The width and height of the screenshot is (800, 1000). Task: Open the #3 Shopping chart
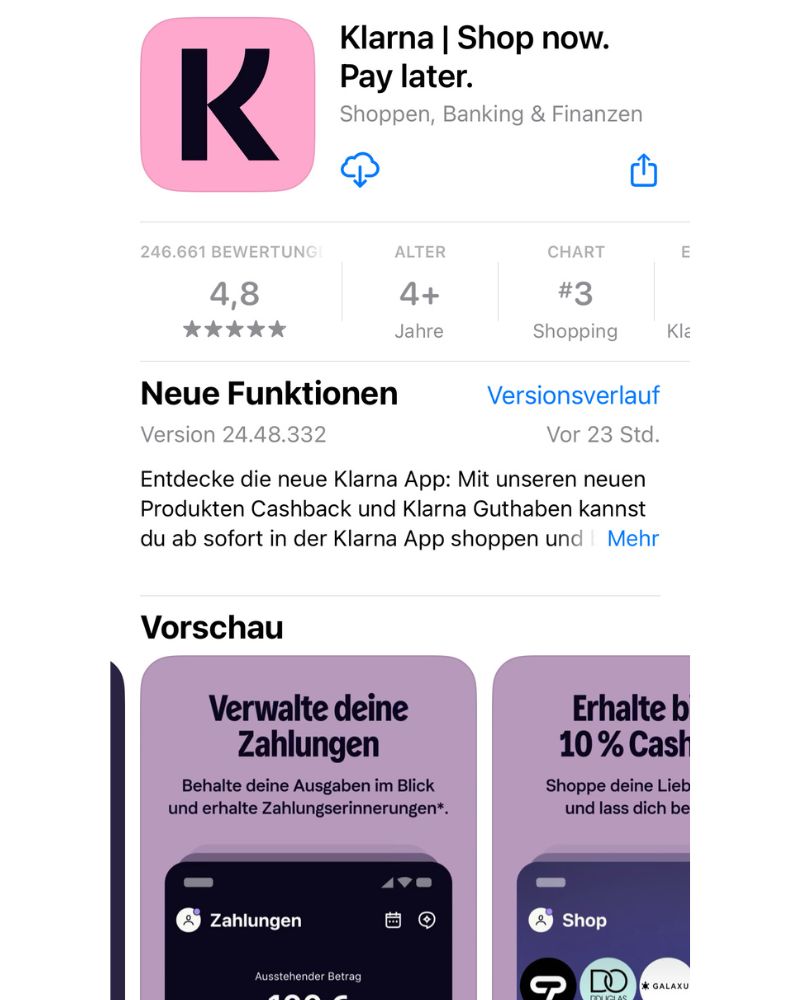point(575,294)
